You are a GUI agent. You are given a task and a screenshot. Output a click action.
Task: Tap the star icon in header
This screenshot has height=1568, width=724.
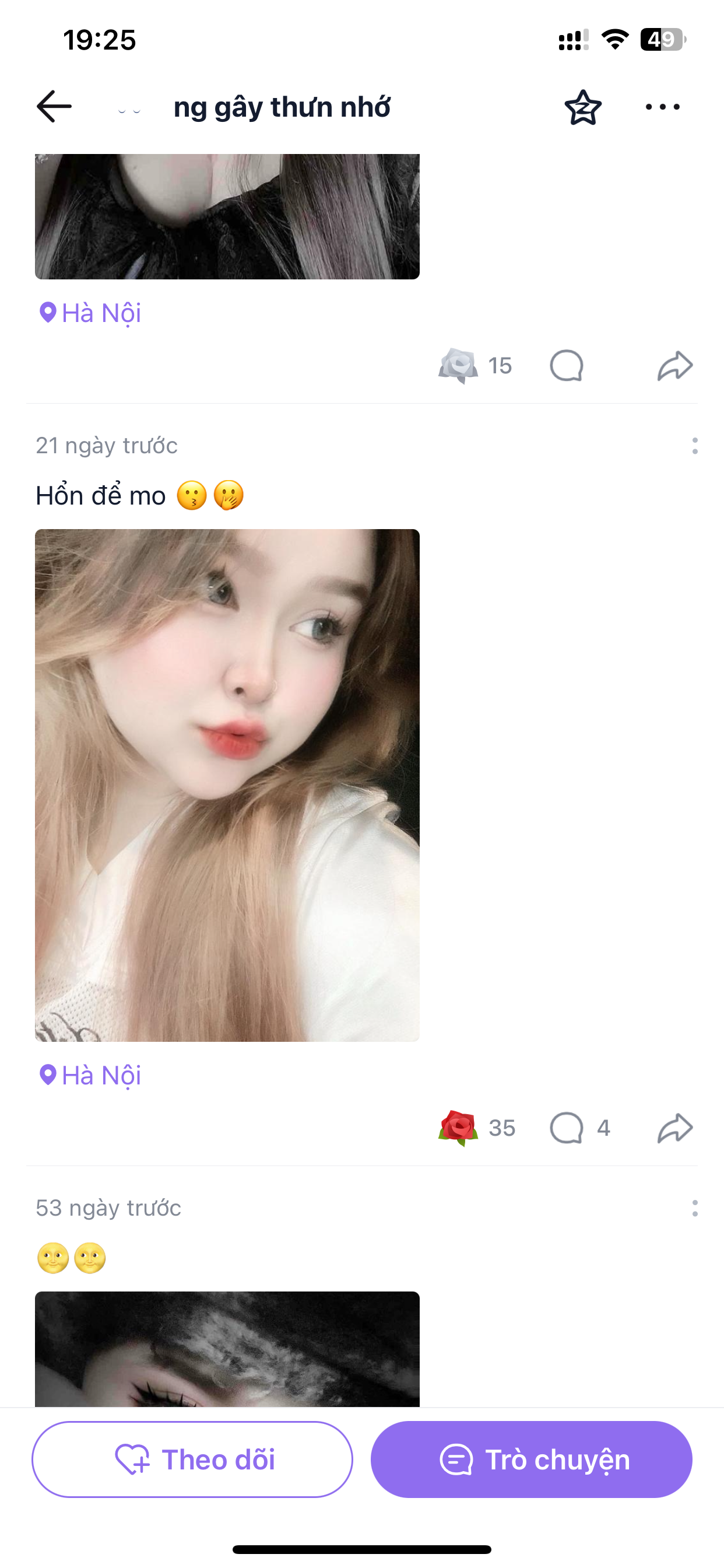pos(583,108)
